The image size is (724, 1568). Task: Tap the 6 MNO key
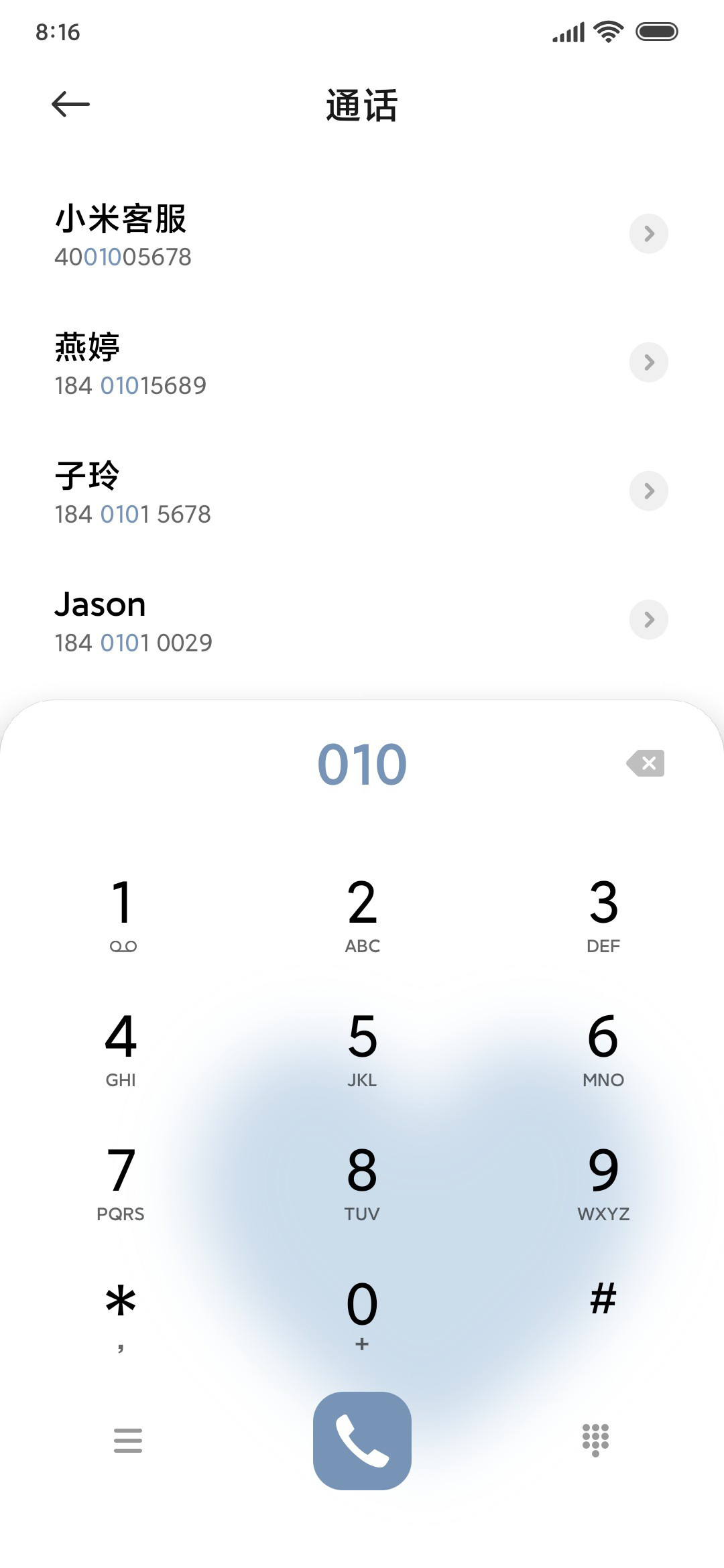[x=603, y=1049]
